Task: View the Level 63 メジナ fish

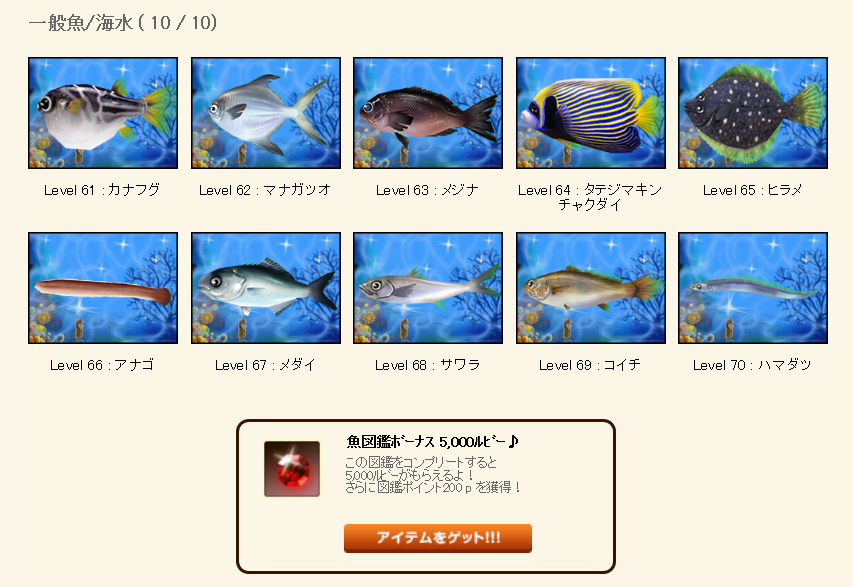Action: [x=428, y=113]
